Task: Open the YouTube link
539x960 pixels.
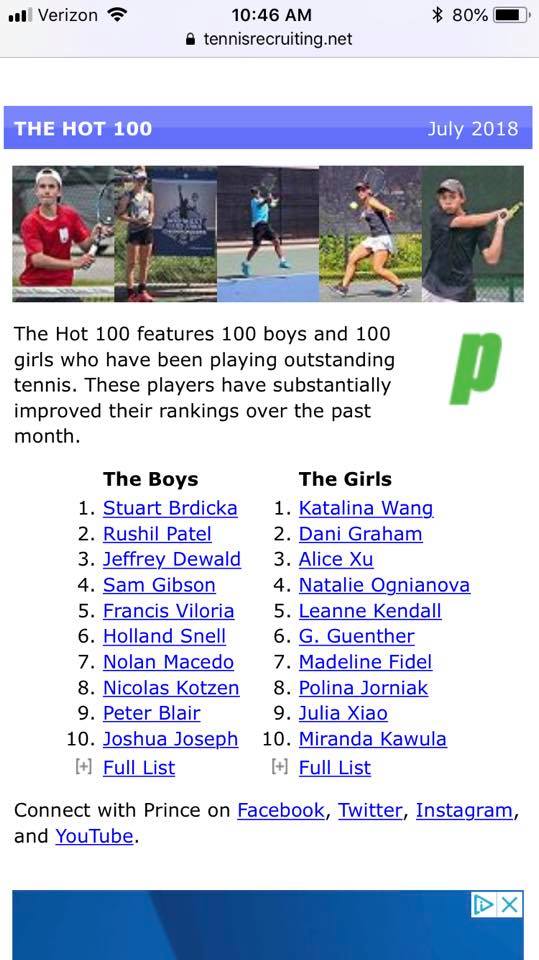Action: tap(94, 836)
